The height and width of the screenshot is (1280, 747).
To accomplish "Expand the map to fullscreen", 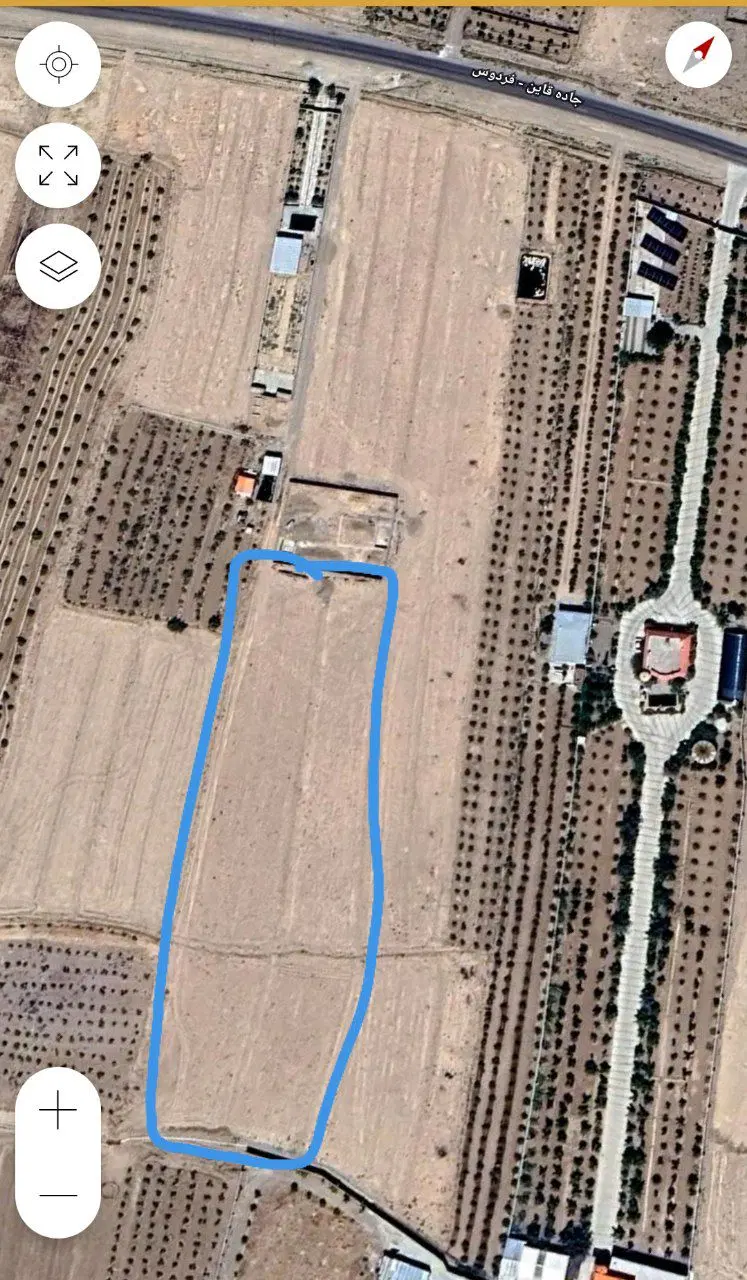I will 58,165.
